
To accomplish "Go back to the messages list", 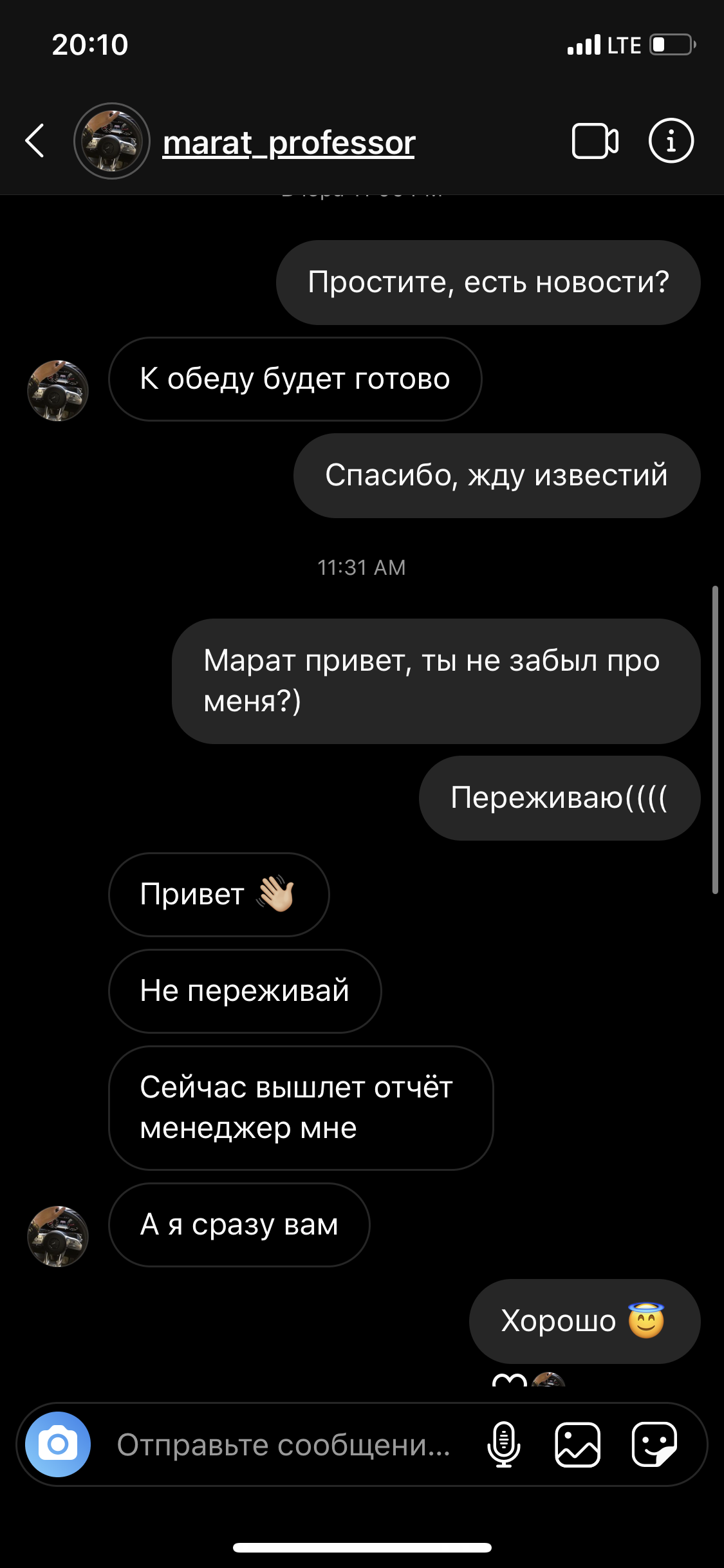I will pos(35,141).
